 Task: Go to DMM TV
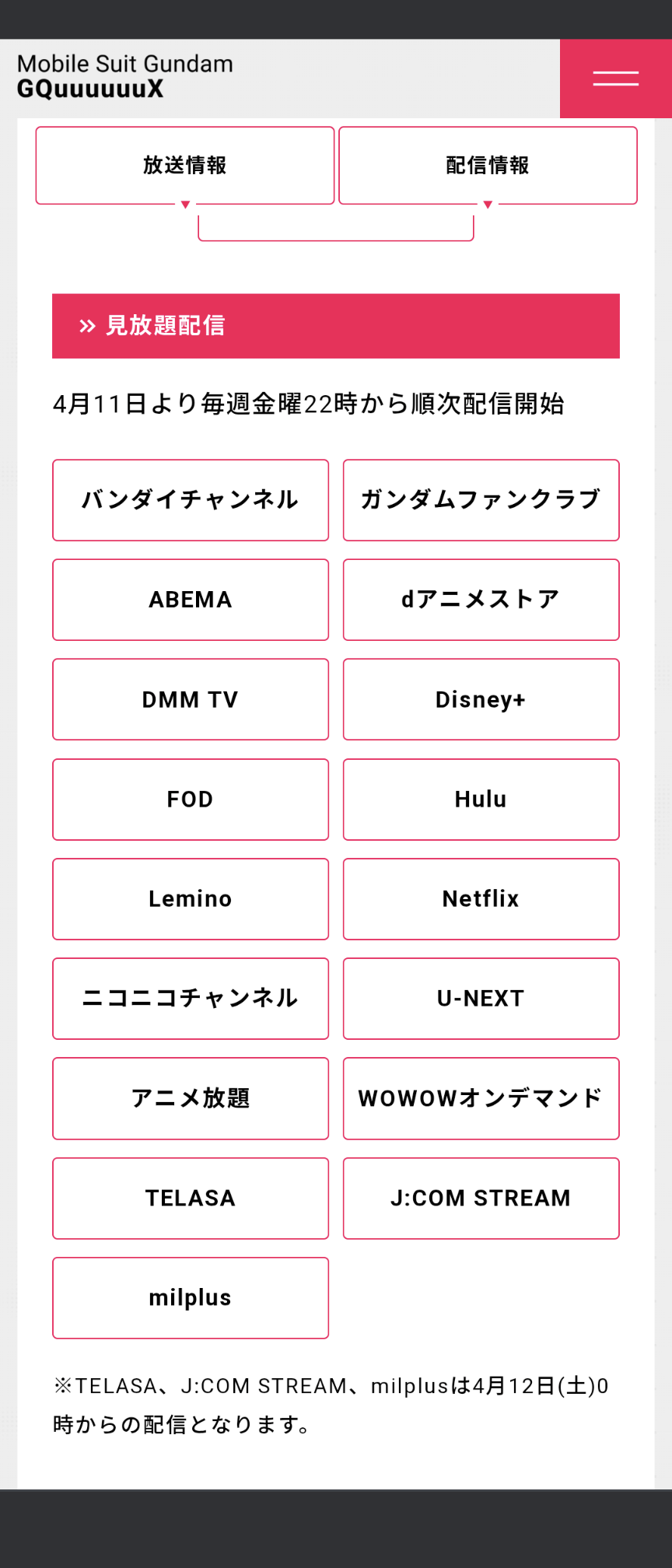[x=191, y=699]
